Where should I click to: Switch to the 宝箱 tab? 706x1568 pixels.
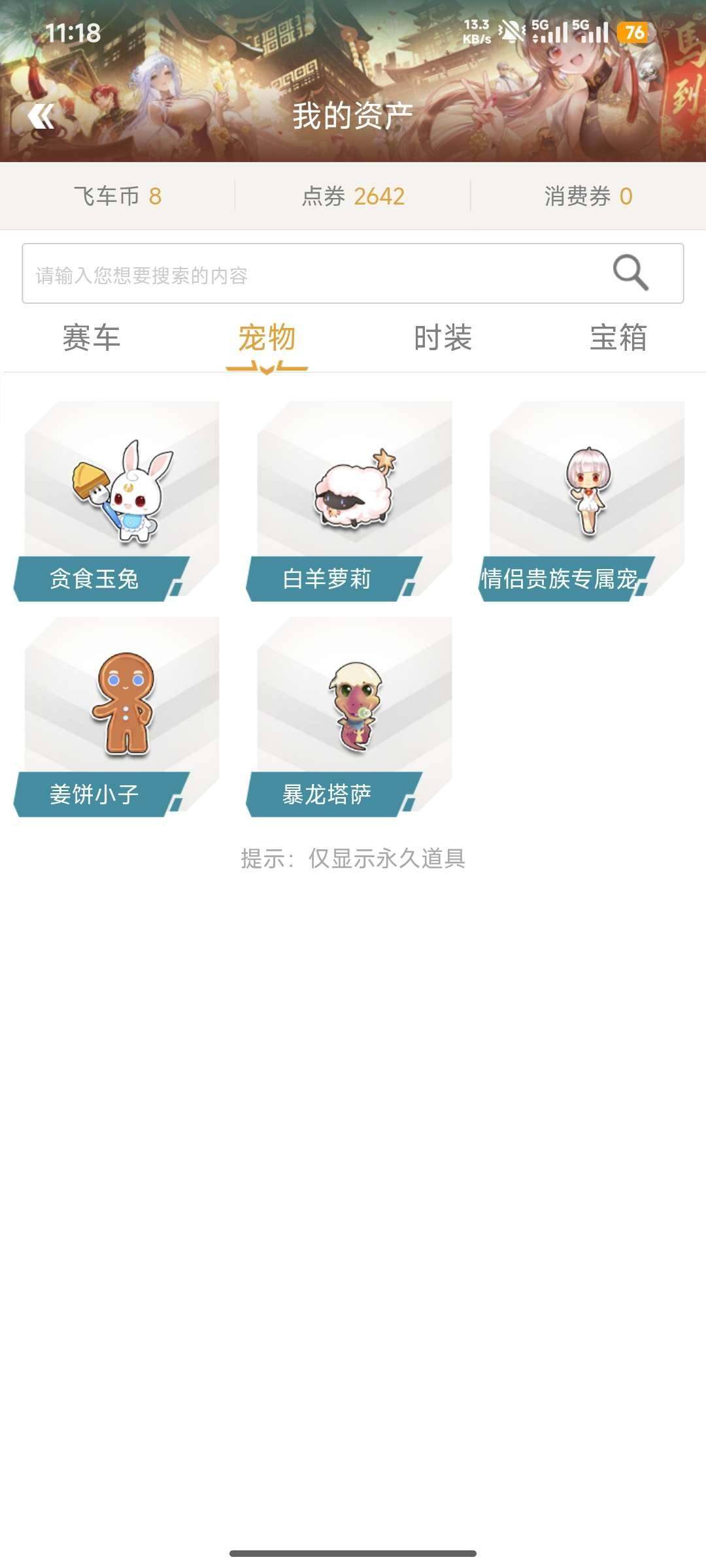618,337
